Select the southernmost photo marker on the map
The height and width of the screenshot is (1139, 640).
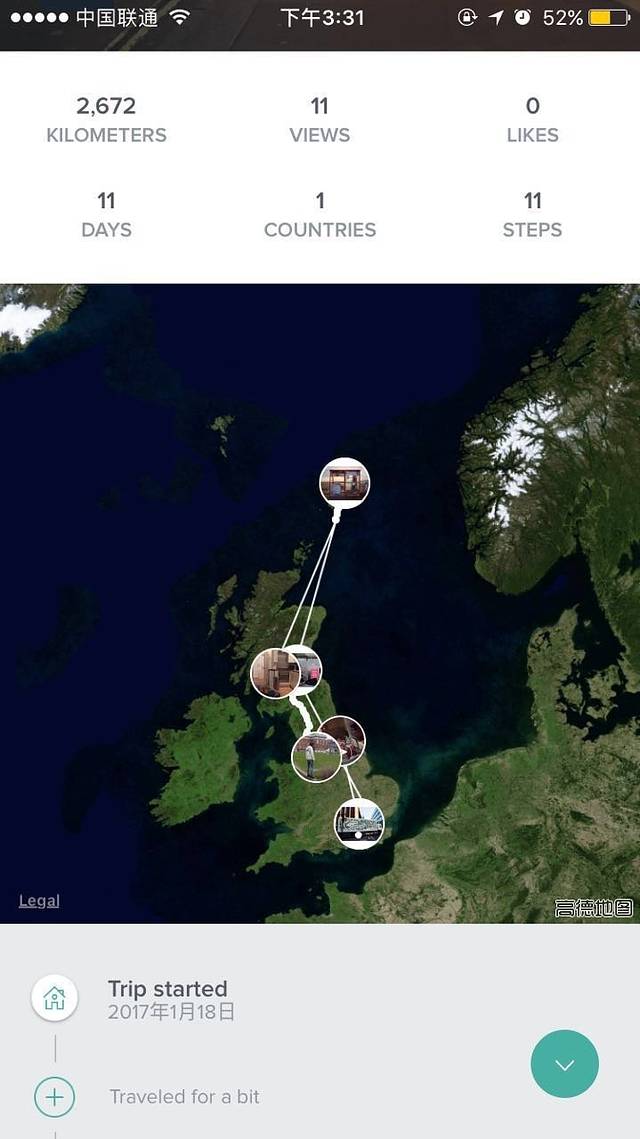[x=358, y=823]
